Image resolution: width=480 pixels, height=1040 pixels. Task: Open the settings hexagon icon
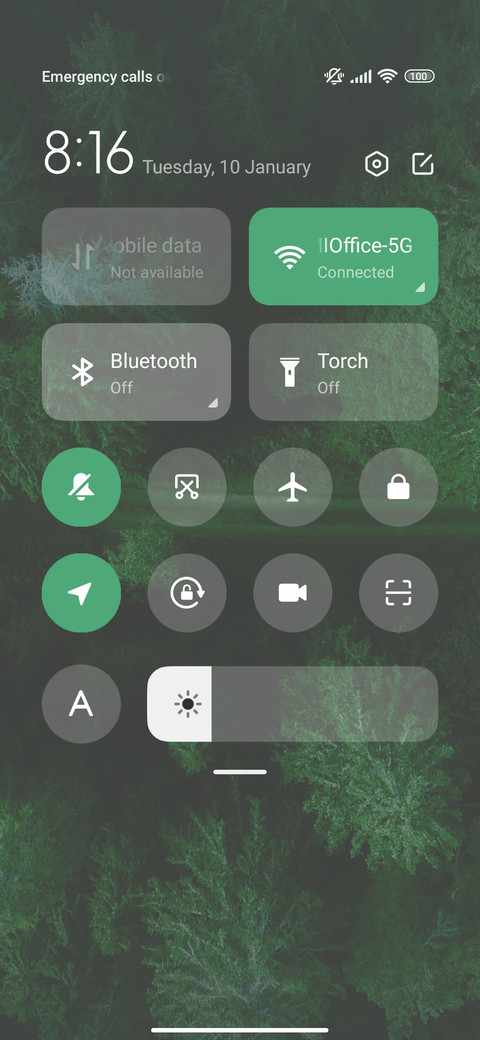[377, 164]
